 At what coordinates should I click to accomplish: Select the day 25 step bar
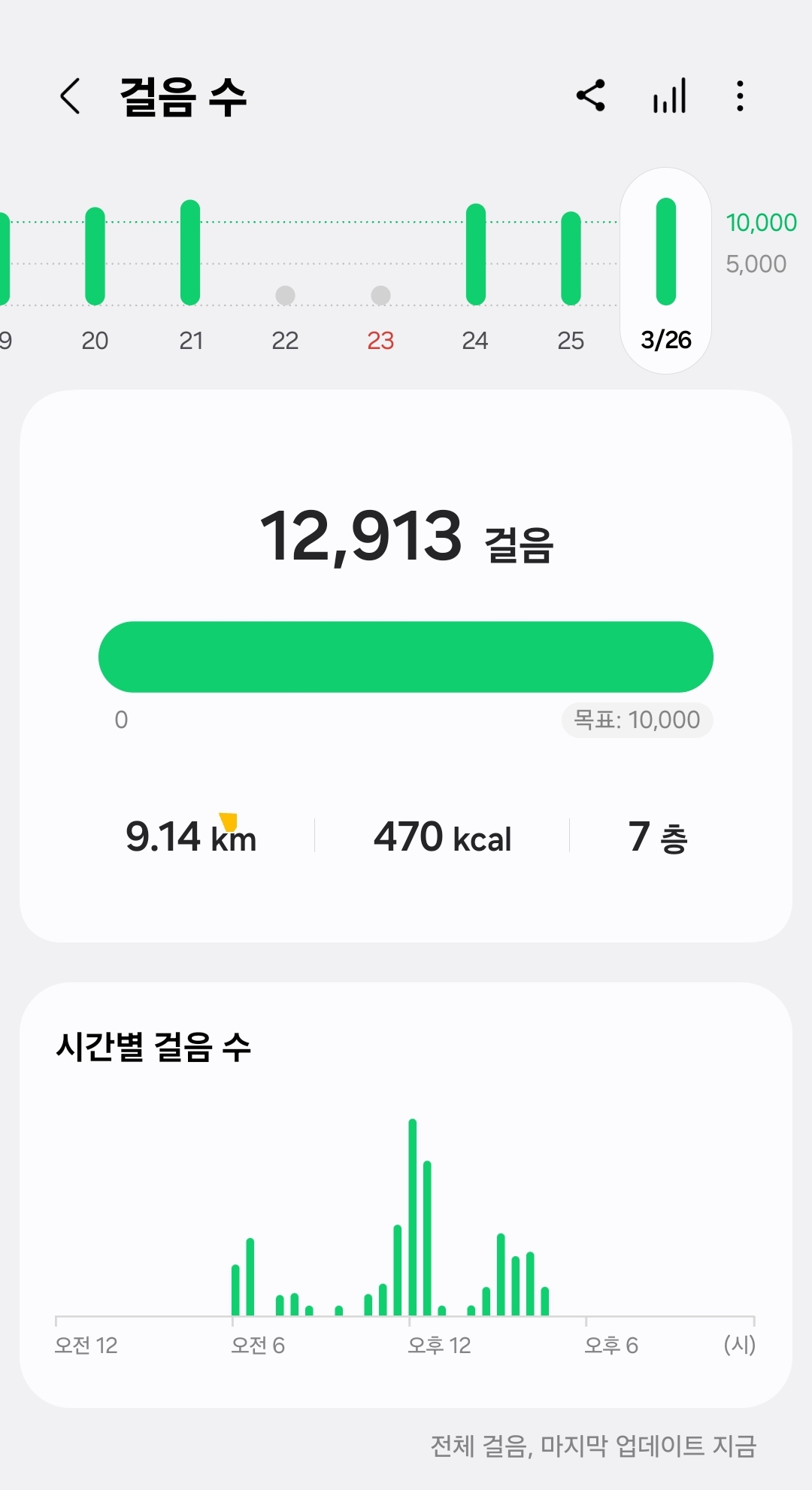point(571,259)
